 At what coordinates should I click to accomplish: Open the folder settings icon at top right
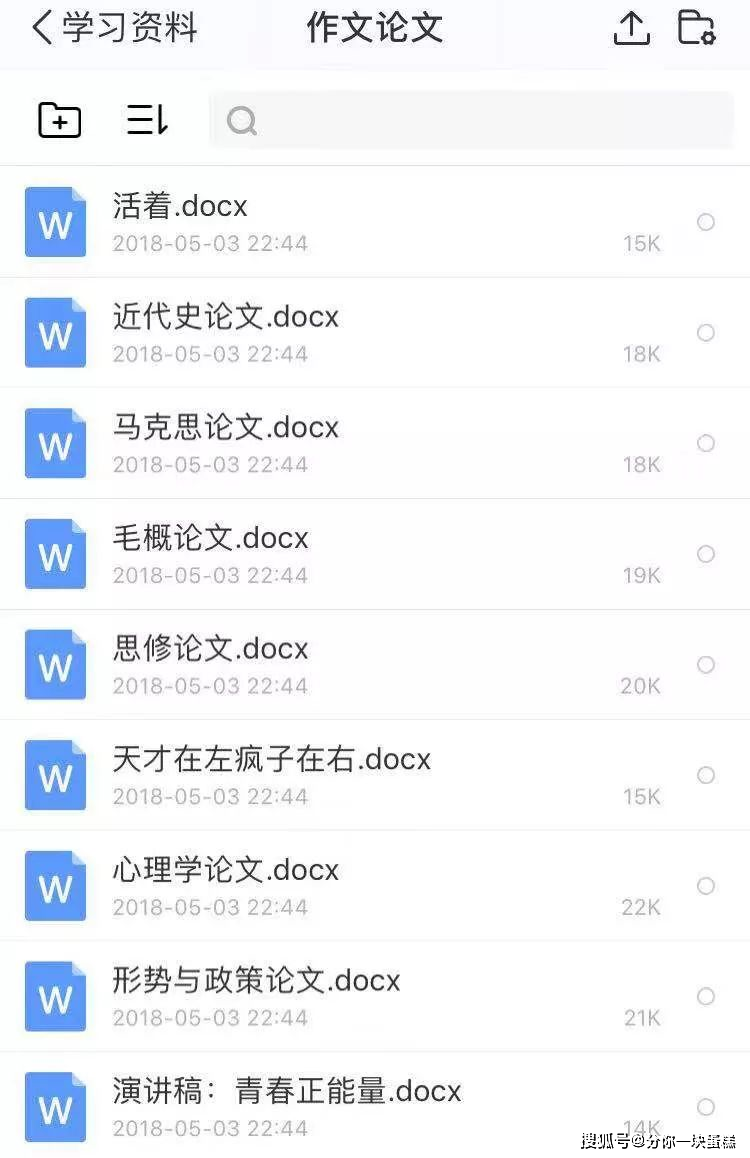(x=699, y=30)
